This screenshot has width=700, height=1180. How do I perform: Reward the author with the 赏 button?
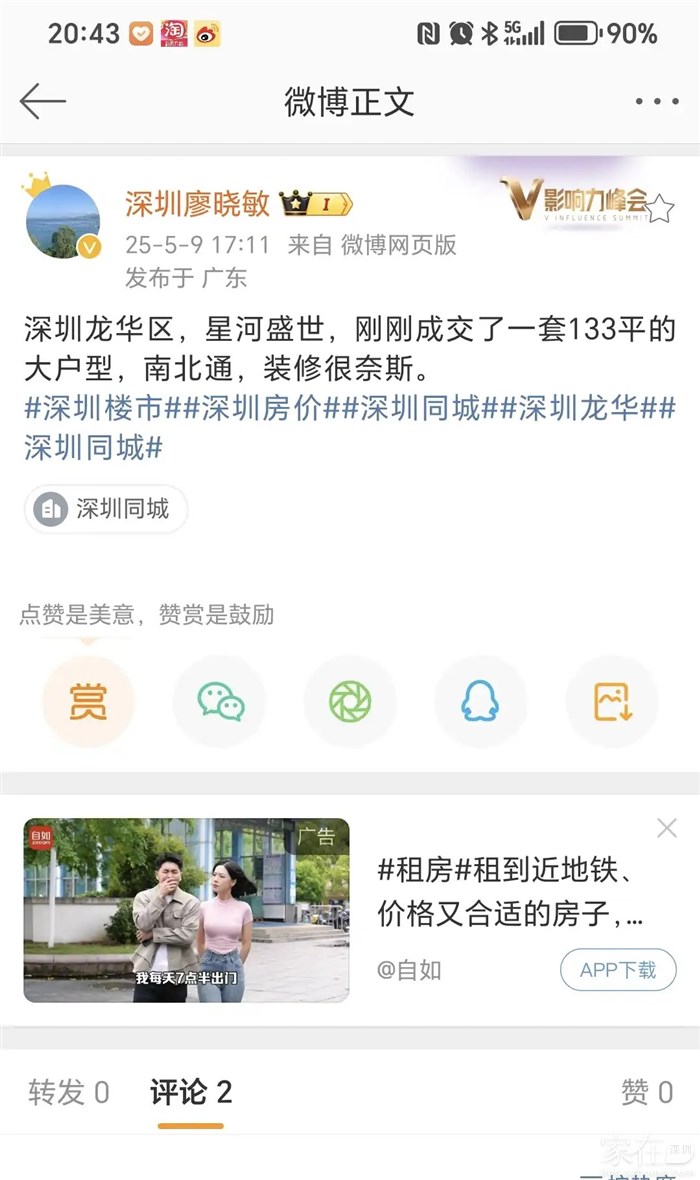[88, 702]
